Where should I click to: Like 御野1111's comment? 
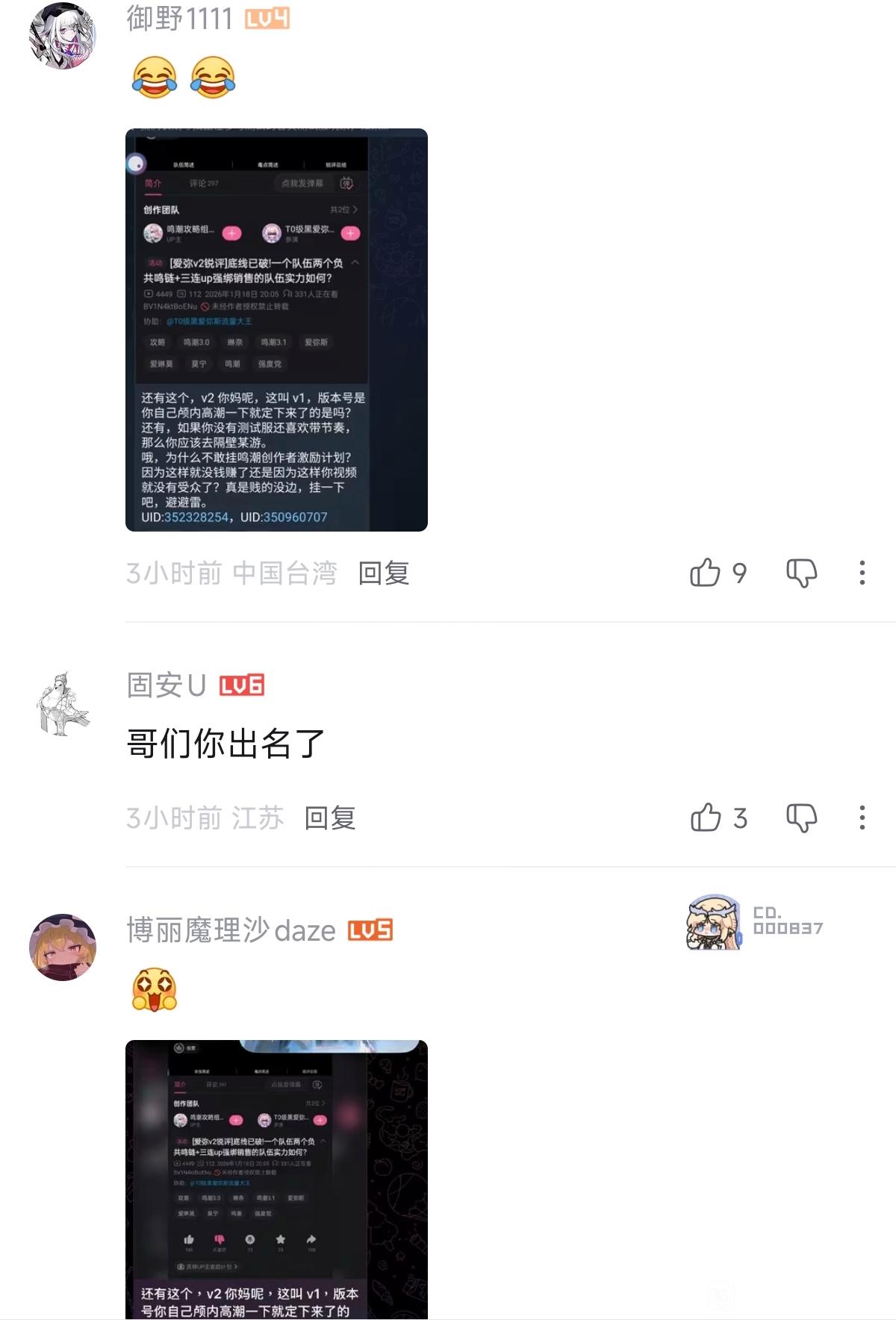point(705,573)
